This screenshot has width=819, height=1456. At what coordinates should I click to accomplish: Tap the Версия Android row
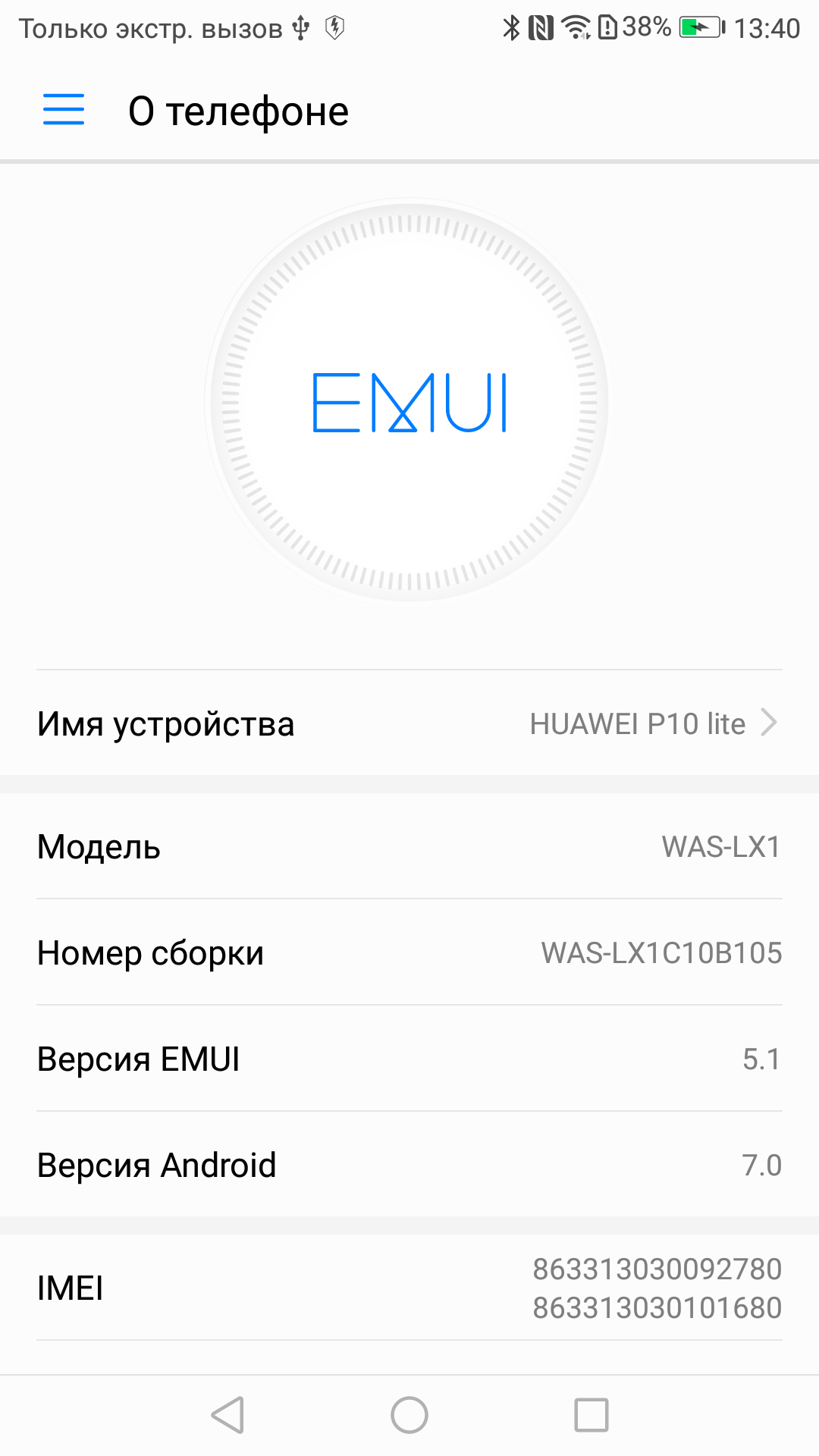[409, 1165]
